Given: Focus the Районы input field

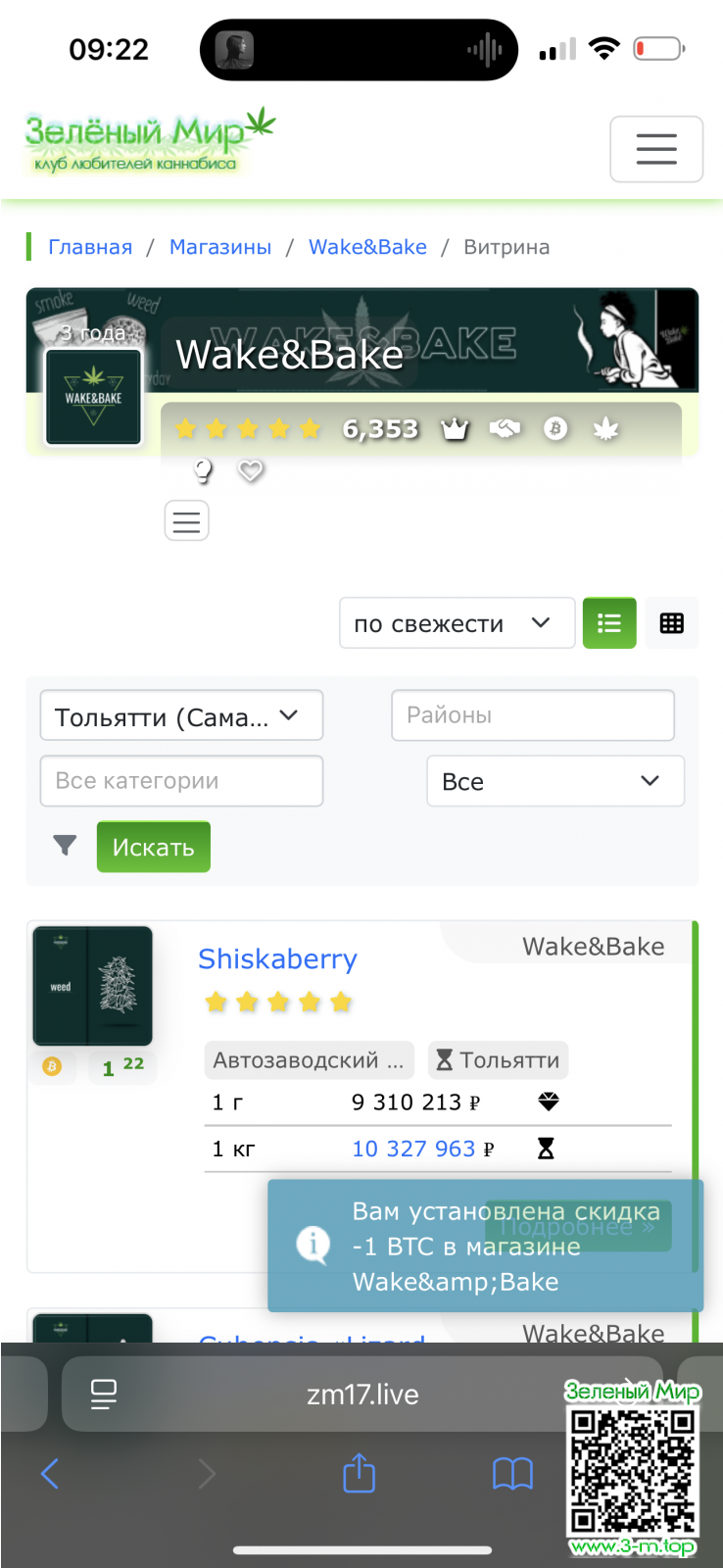Looking at the screenshot, I should tap(533, 715).
